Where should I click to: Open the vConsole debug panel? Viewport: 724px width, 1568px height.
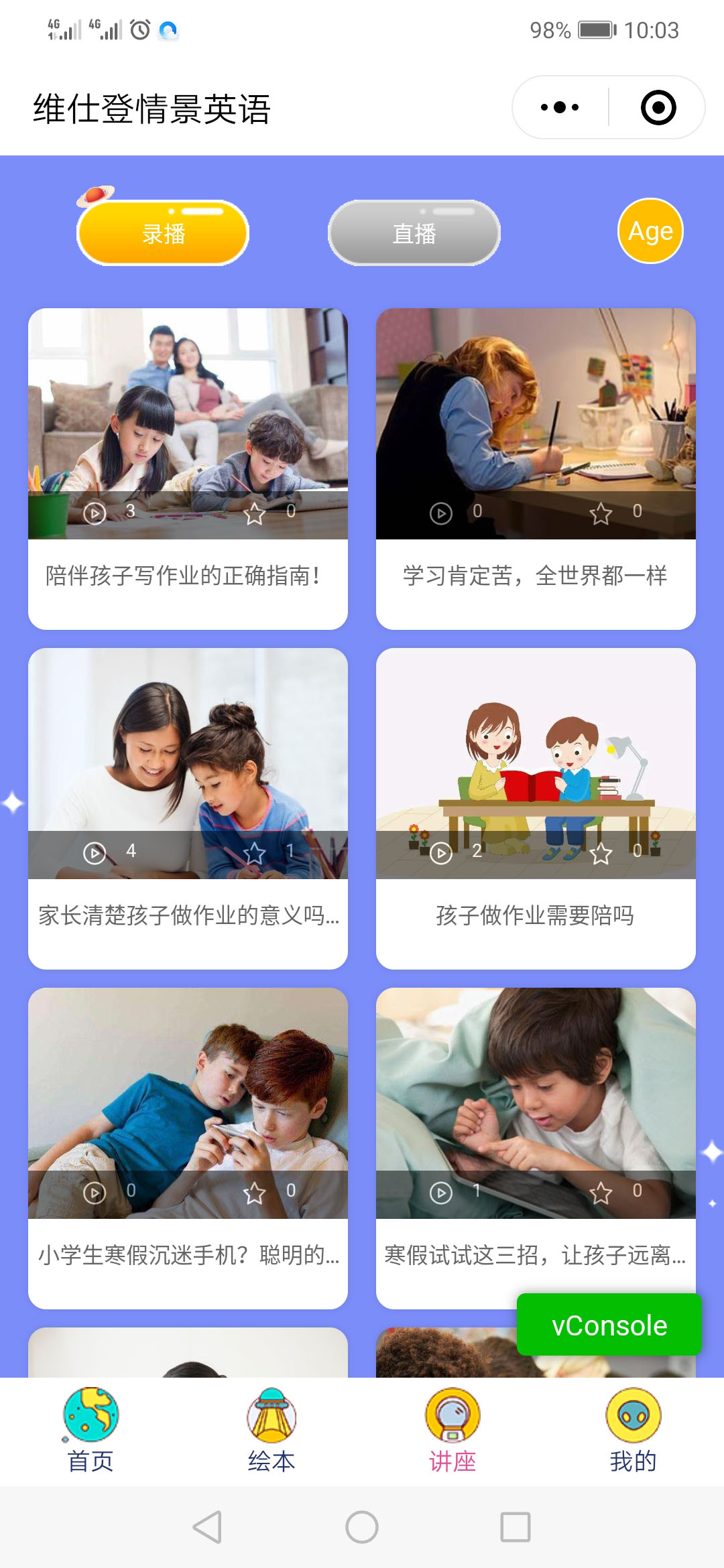pos(609,1325)
